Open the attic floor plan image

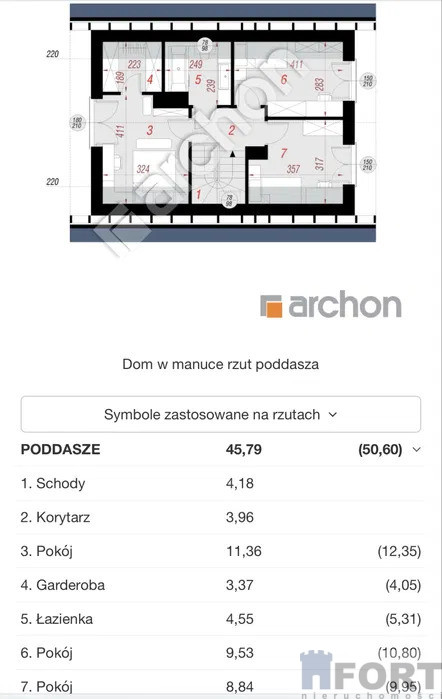click(x=223, y=123)
